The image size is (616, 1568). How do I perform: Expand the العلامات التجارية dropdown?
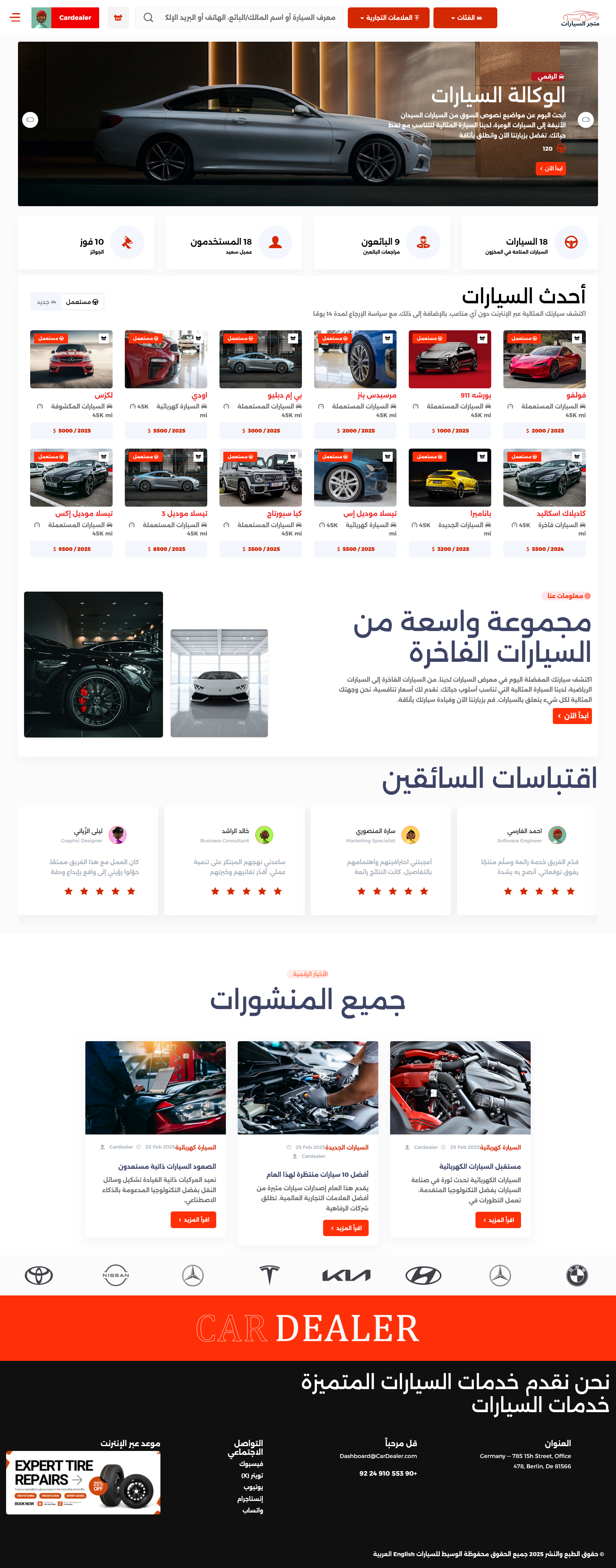[x=388, y=18]
